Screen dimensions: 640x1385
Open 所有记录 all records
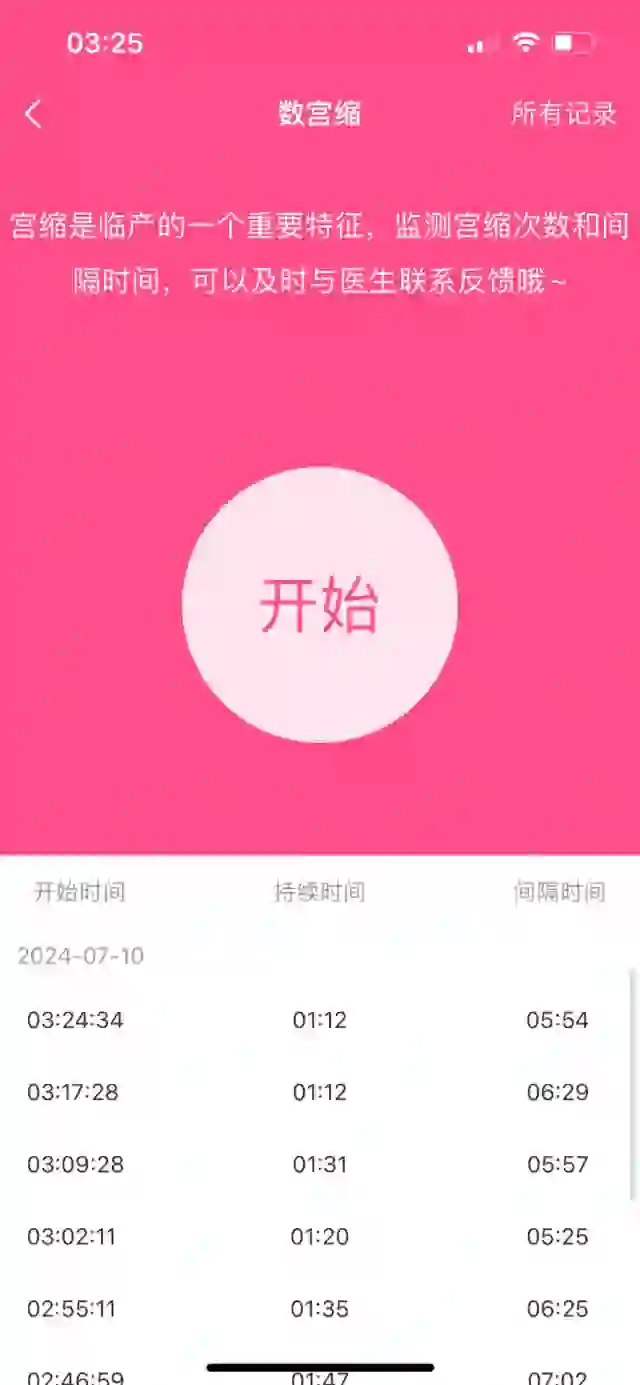pos(563,114)
